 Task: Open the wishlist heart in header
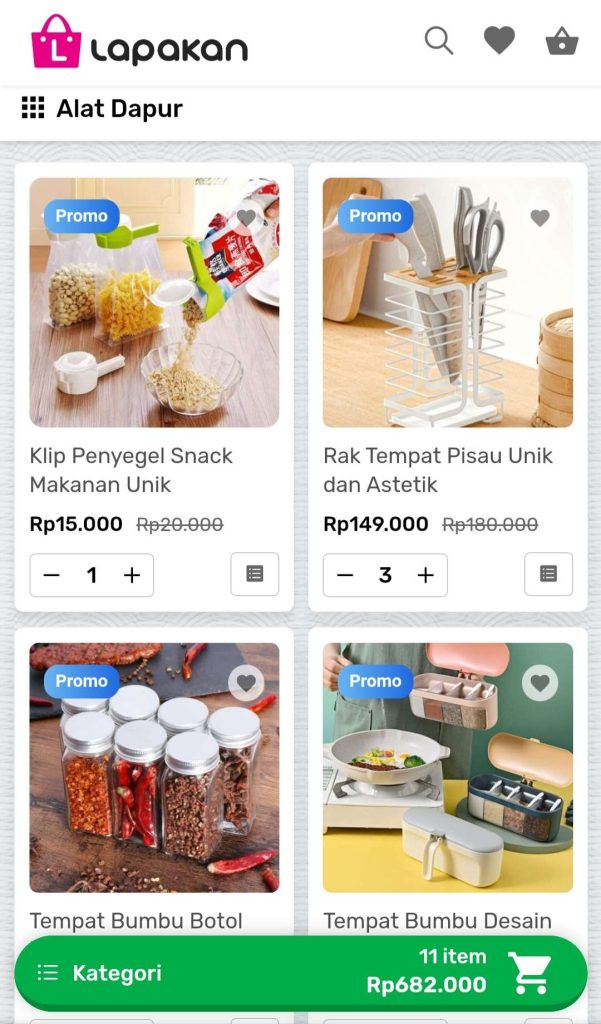click(499, 40)
